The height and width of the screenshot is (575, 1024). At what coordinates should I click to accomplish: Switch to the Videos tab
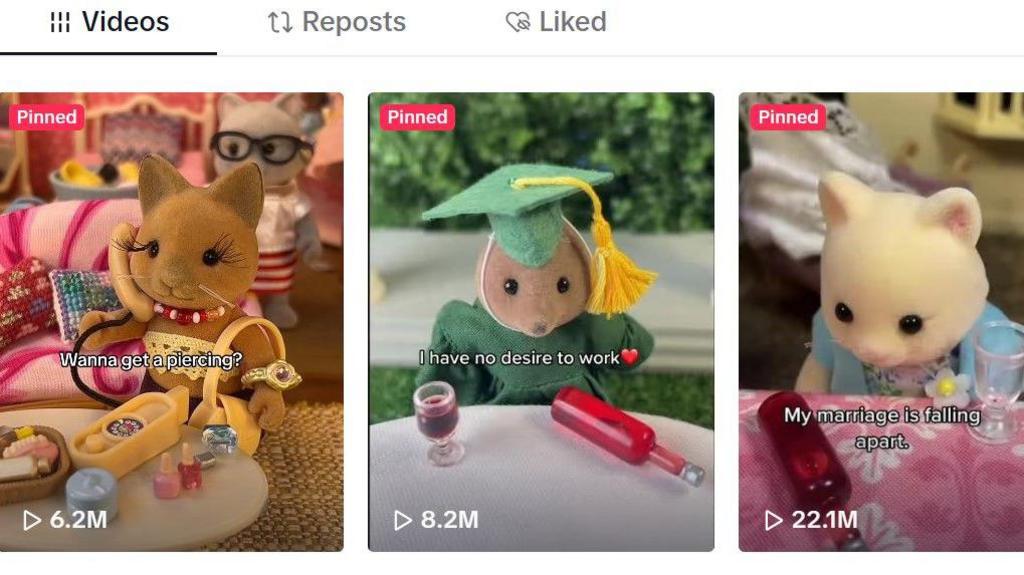point(109,23)
